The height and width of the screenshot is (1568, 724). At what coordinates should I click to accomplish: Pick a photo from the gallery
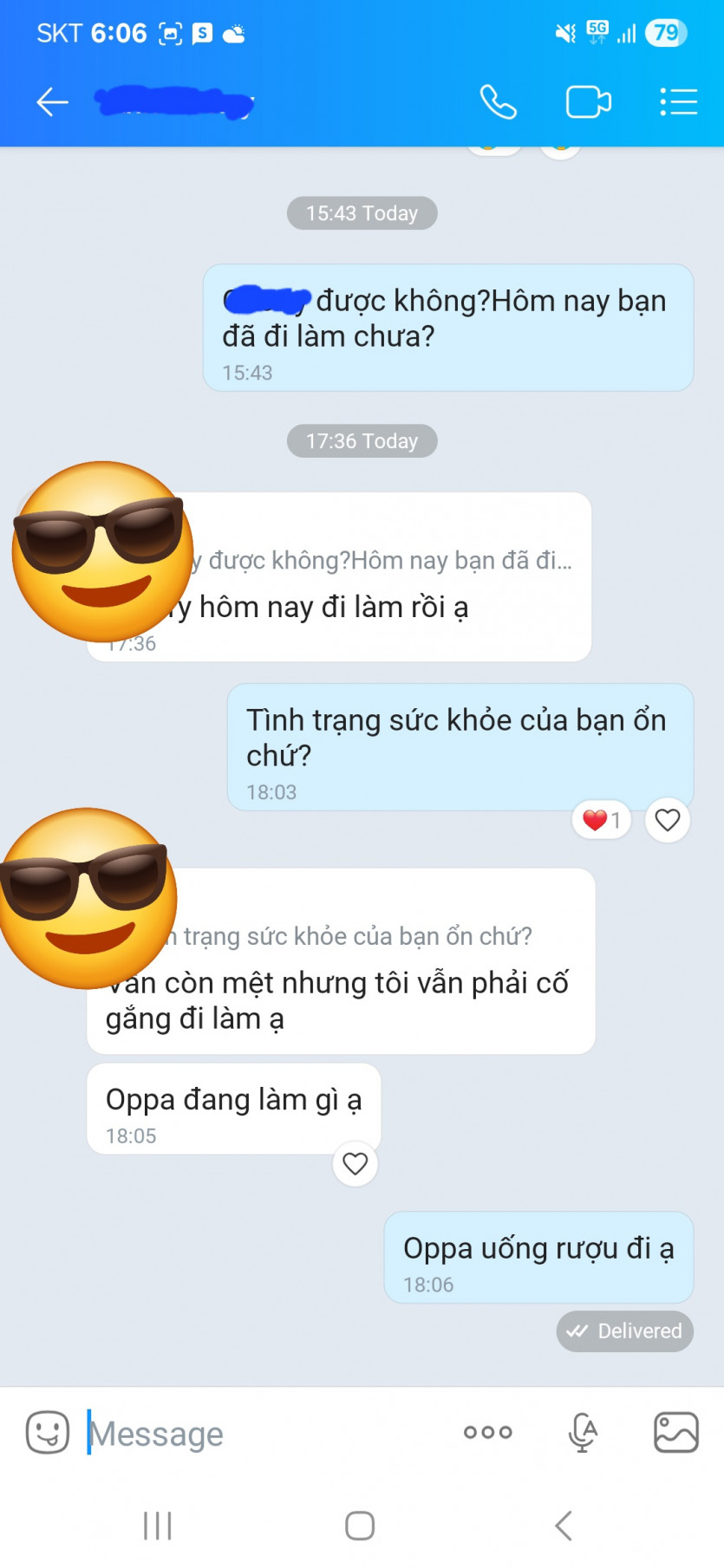(675, 1432)
